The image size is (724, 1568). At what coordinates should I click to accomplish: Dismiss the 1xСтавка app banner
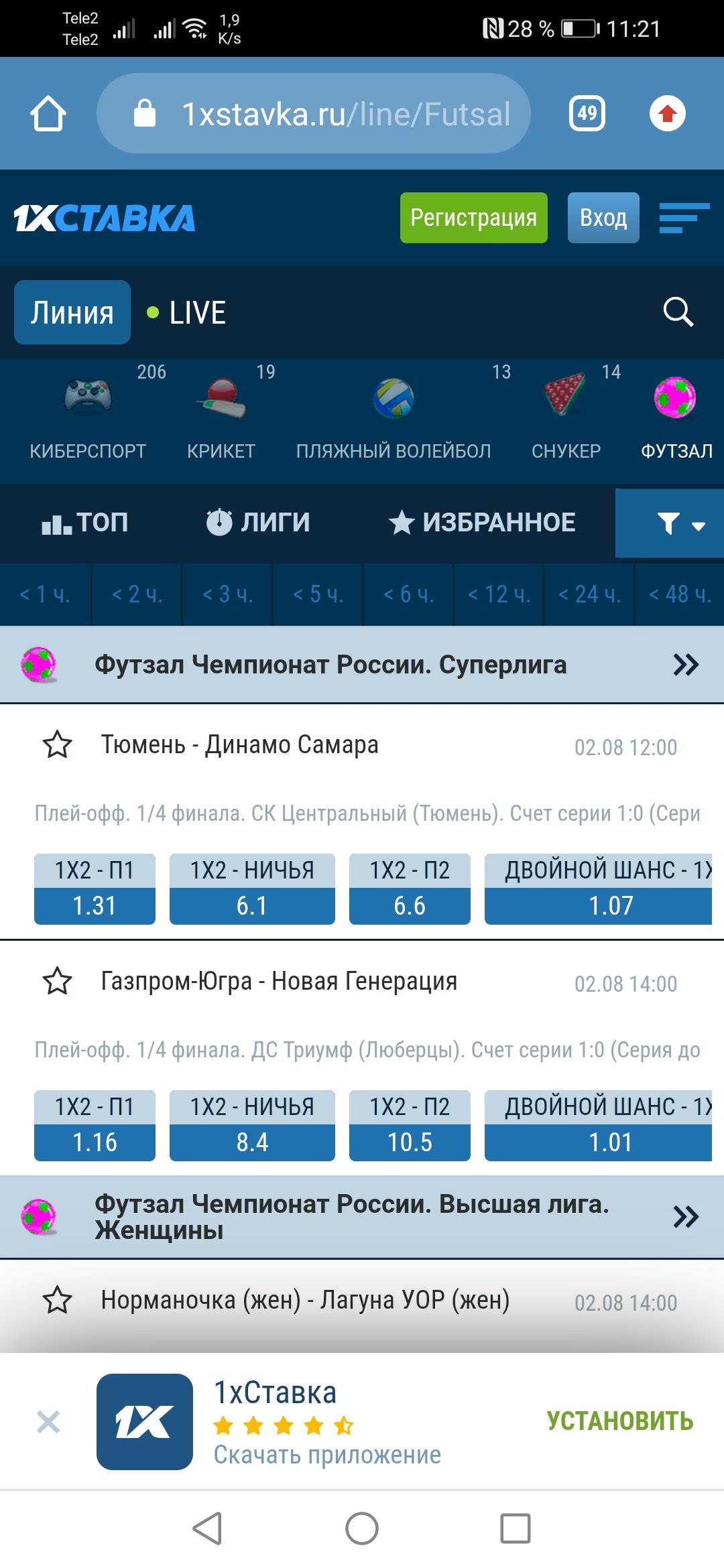pos(48,1421)
